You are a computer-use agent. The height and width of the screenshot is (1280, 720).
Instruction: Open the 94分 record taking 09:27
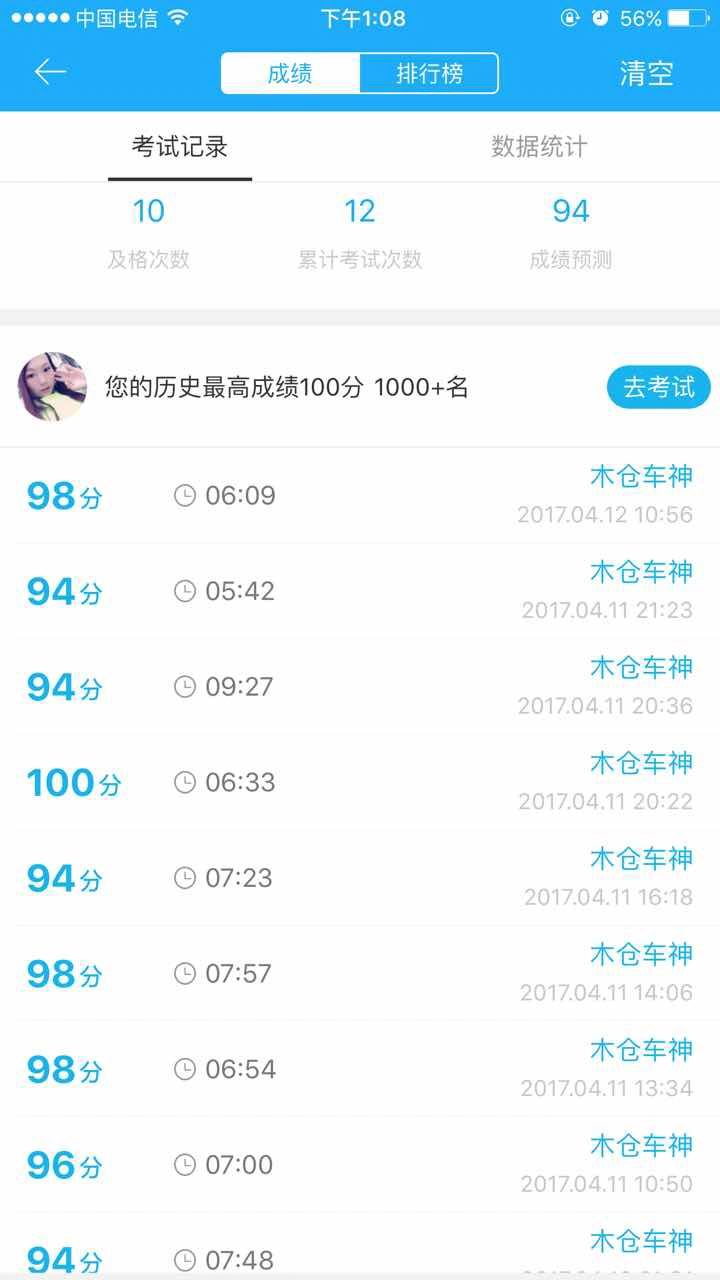[360, 687]
